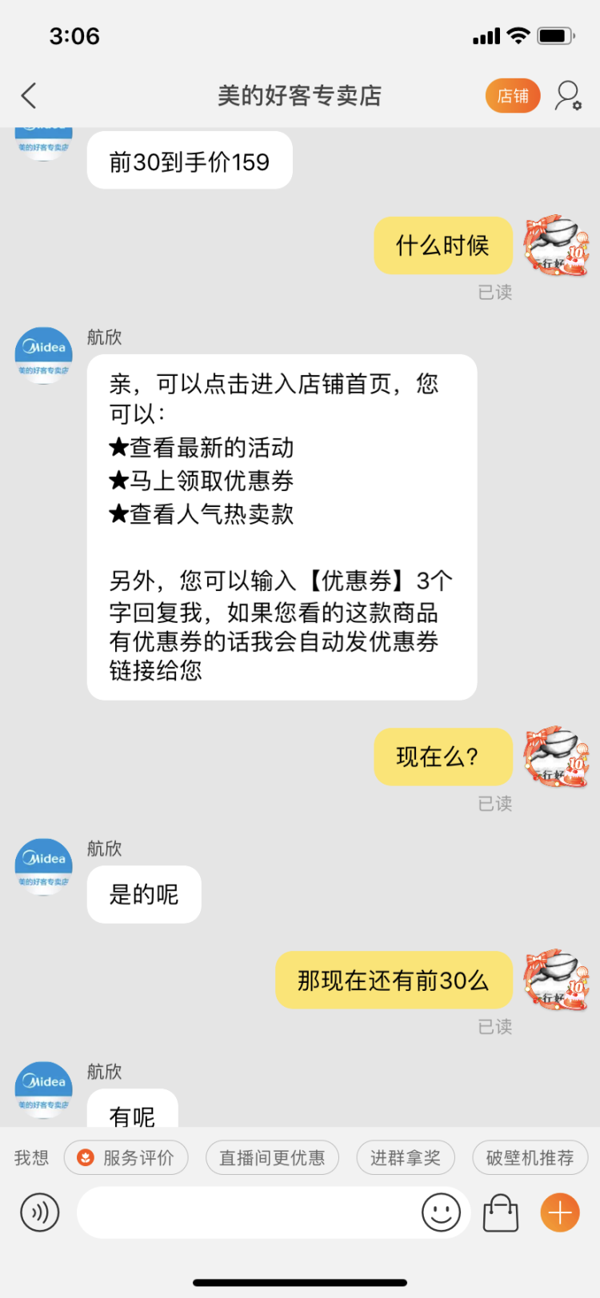Choose the 进群拿奖 chip

tap(405, 1158)
